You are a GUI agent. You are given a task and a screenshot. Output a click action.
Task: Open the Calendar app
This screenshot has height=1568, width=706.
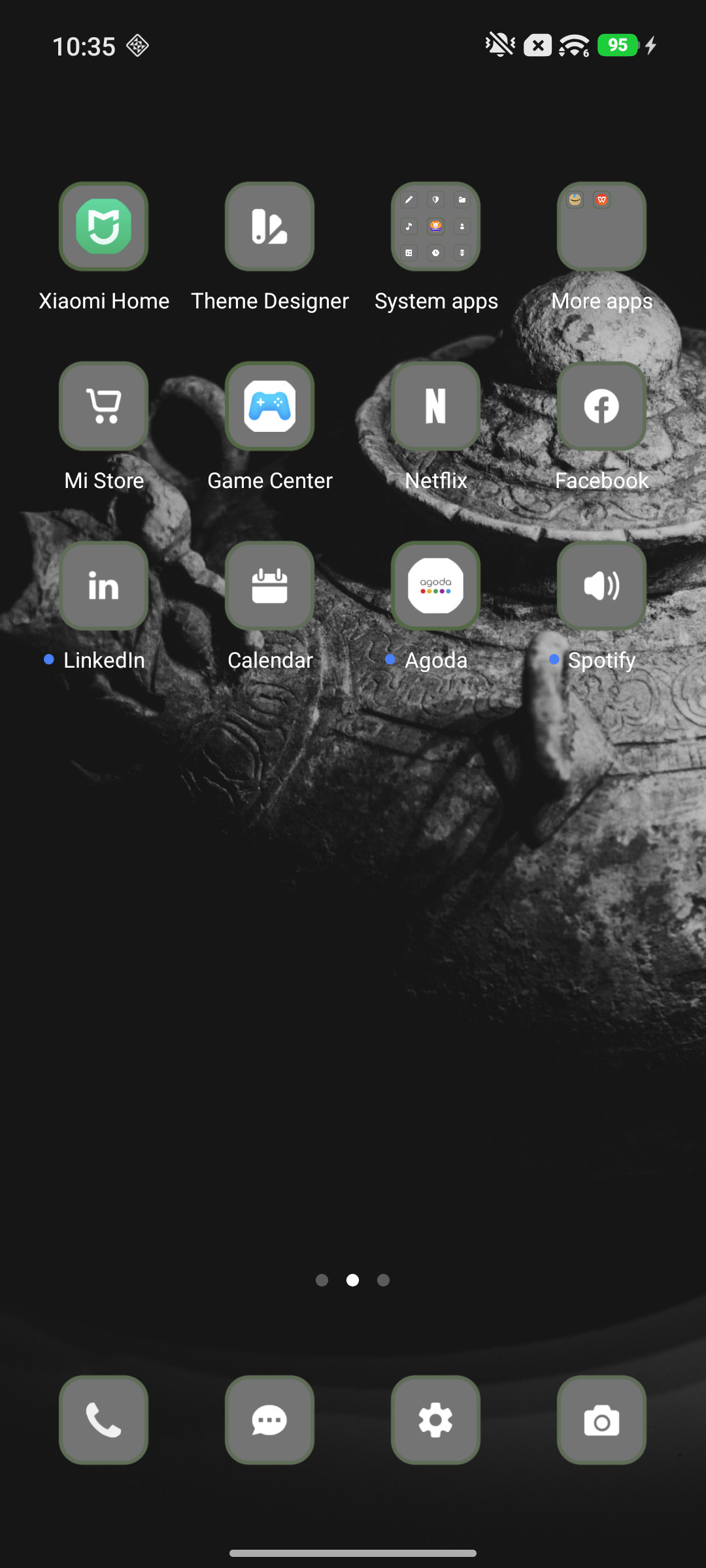tap(269, 585)
